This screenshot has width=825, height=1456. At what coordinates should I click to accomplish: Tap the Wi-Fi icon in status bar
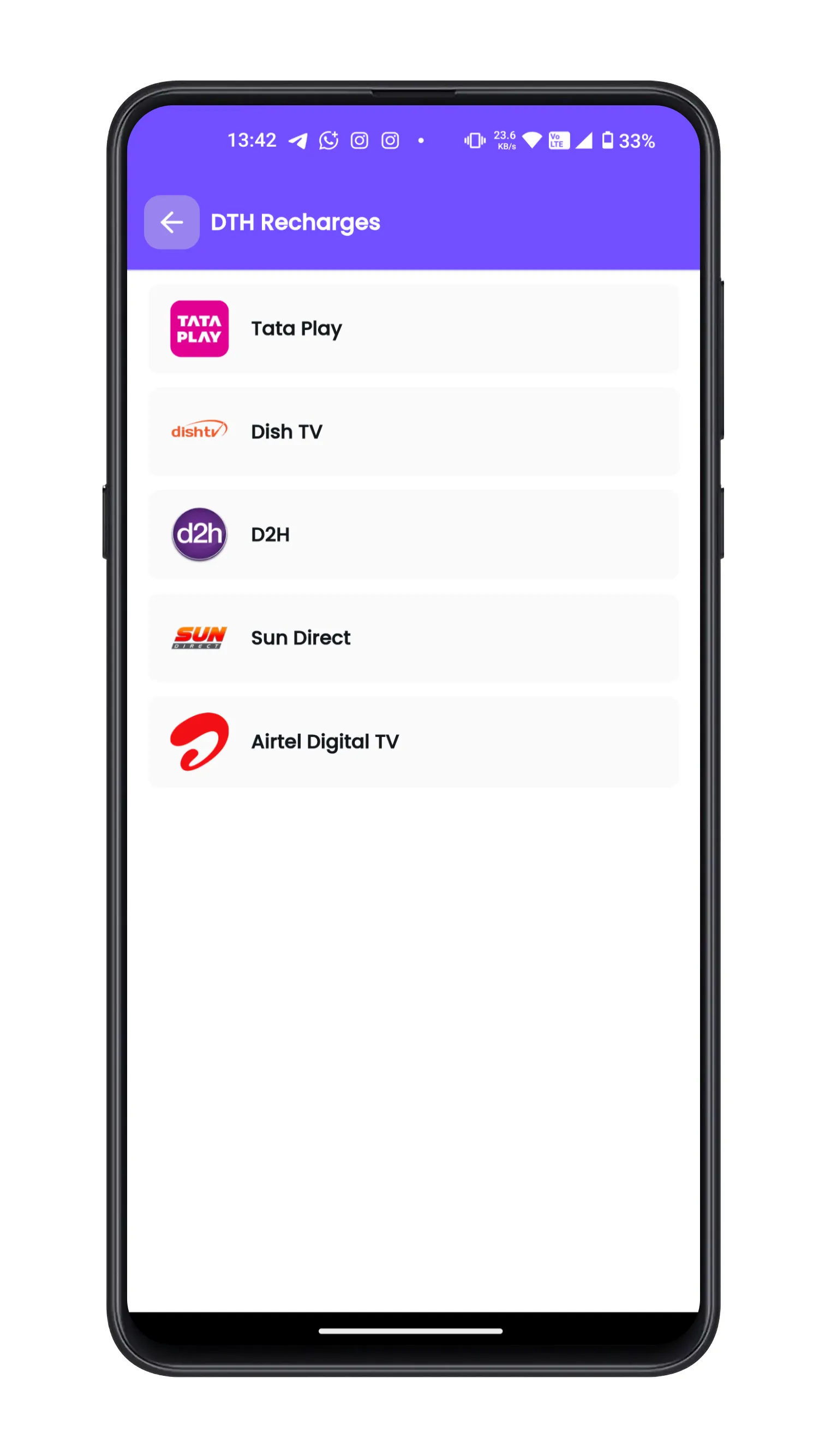click(533, 140)
